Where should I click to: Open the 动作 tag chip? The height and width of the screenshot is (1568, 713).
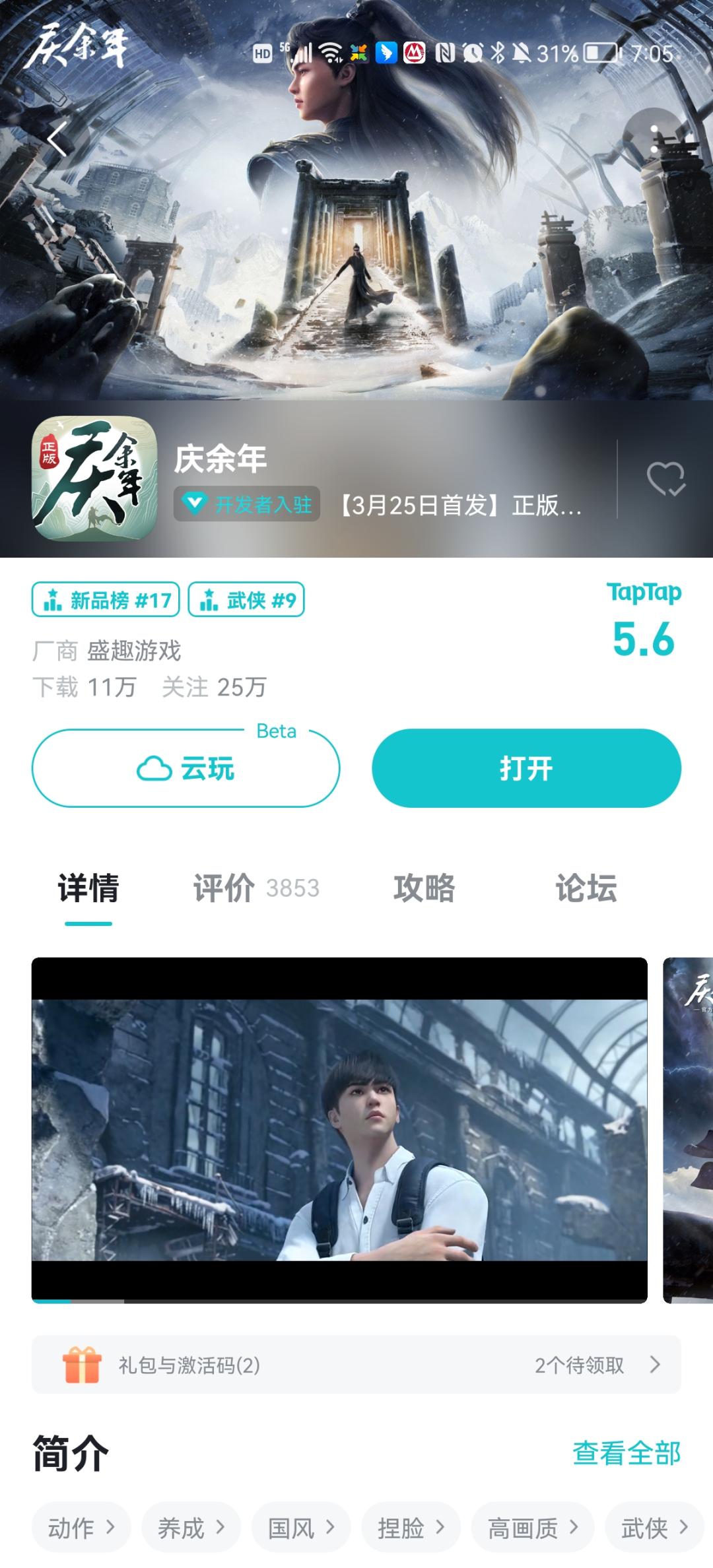pyautogui.click(x=81, y=1527)
